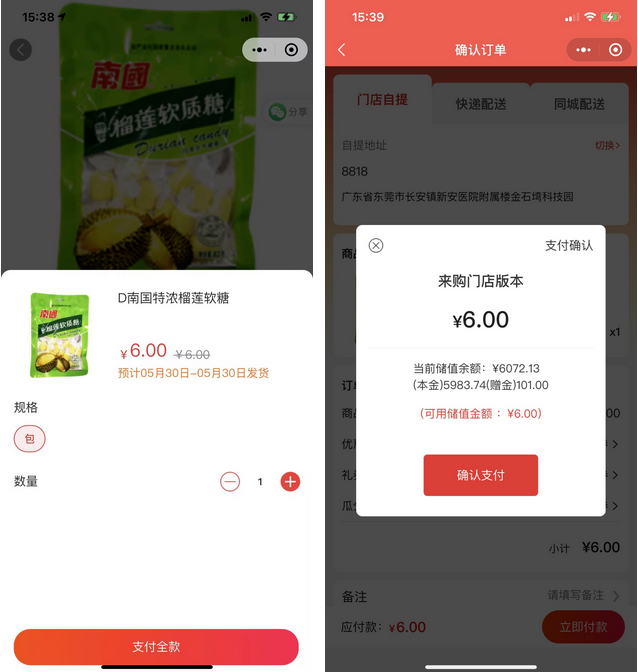The width and height of the screenshot is (638, 672).
Task: Select the 包 specification chip
Action: pos(29,439)
